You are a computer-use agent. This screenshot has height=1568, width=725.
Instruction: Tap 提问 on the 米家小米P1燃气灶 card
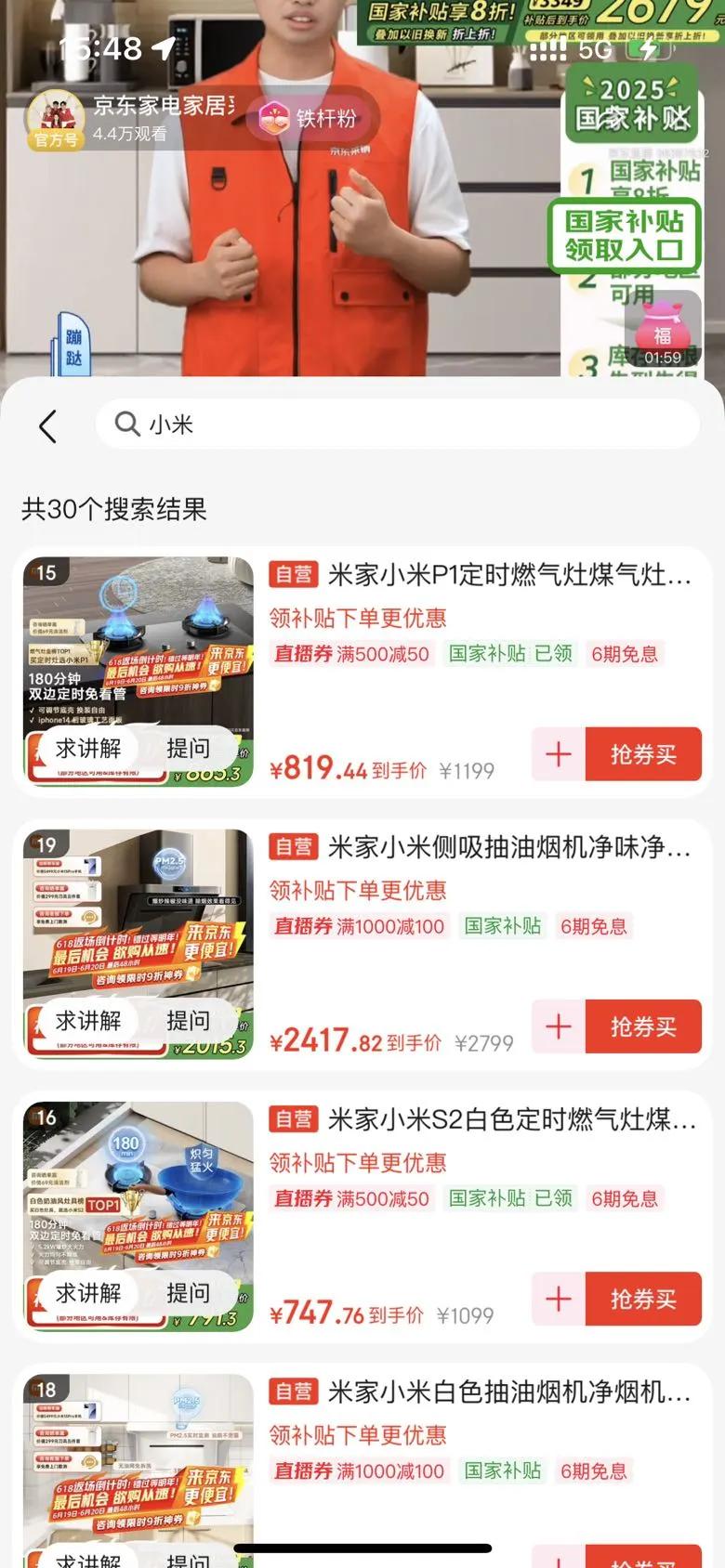(188, 749)
